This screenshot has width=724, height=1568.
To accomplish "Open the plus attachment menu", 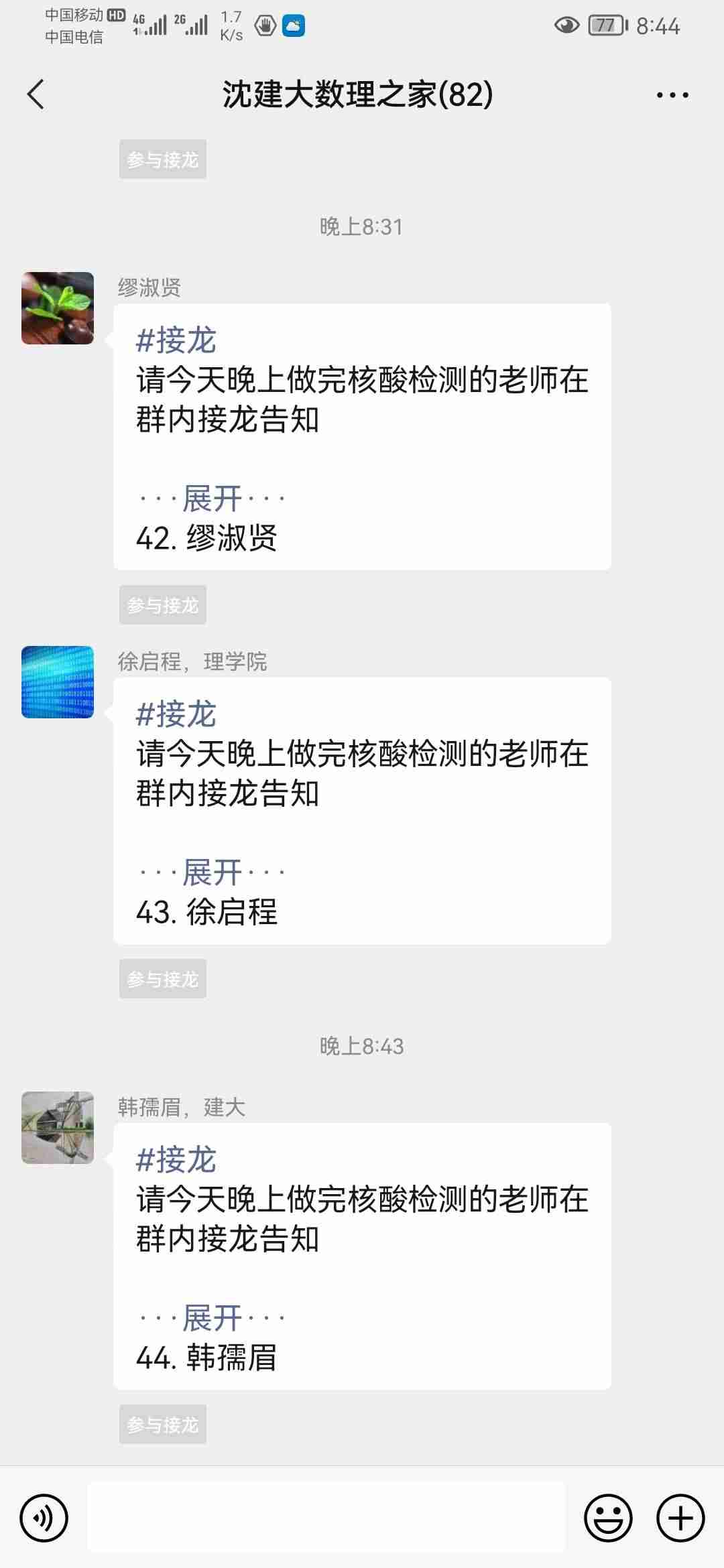I will 680,1518.
